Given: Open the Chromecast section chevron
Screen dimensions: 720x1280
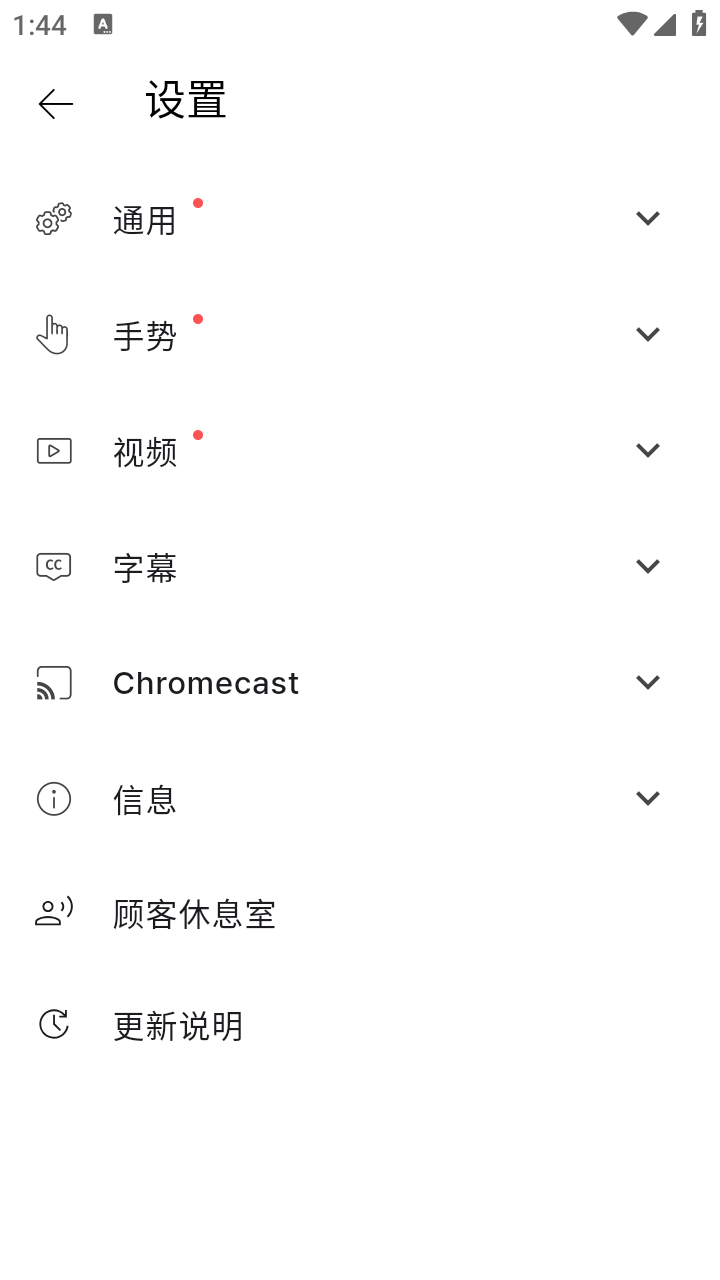Looking at the screenshot, I should [x=648, y=682].
